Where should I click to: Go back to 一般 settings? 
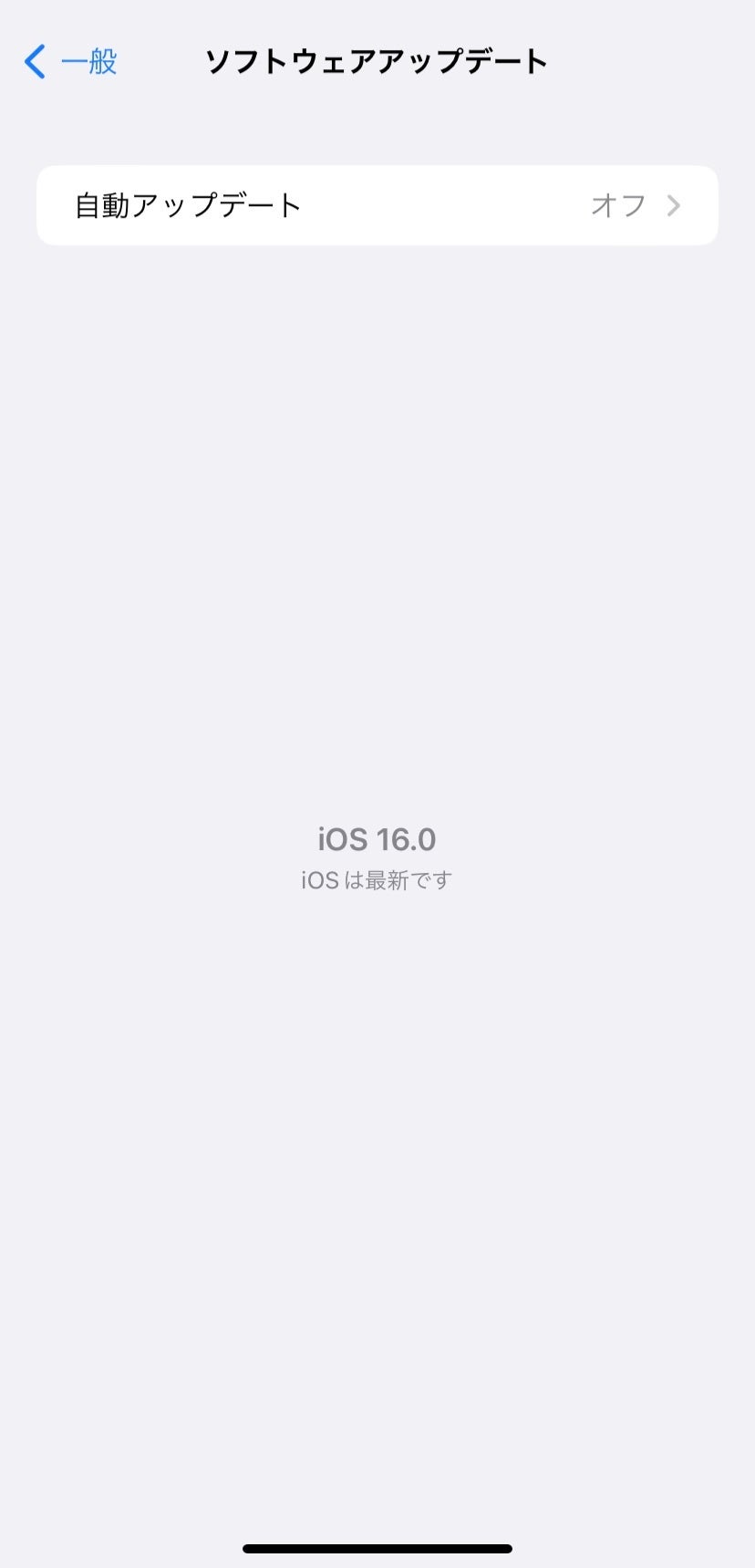point(71,62)
